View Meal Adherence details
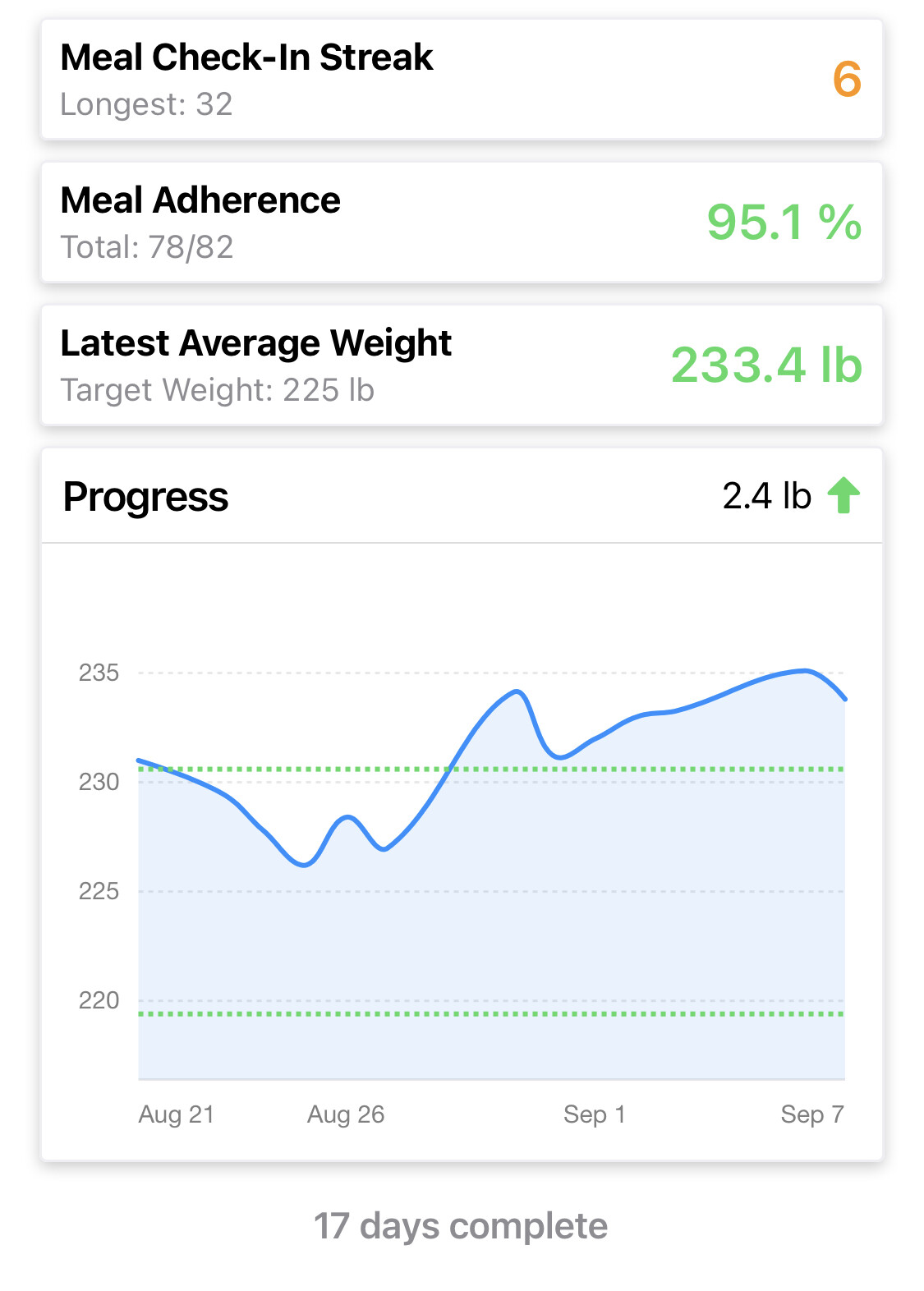 (462, 223)
